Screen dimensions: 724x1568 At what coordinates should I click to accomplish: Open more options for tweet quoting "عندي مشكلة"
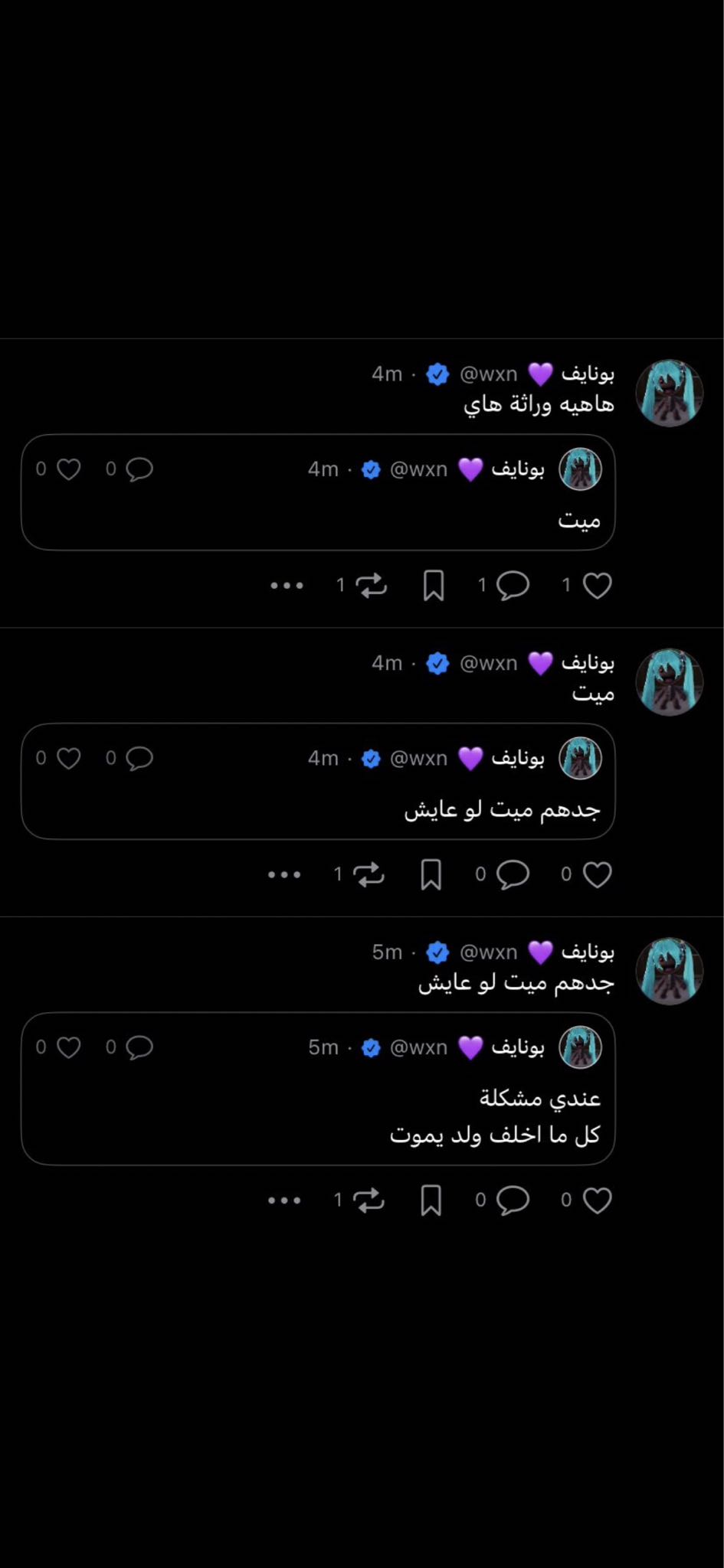pyautogui.click(x=284, y=1200)
